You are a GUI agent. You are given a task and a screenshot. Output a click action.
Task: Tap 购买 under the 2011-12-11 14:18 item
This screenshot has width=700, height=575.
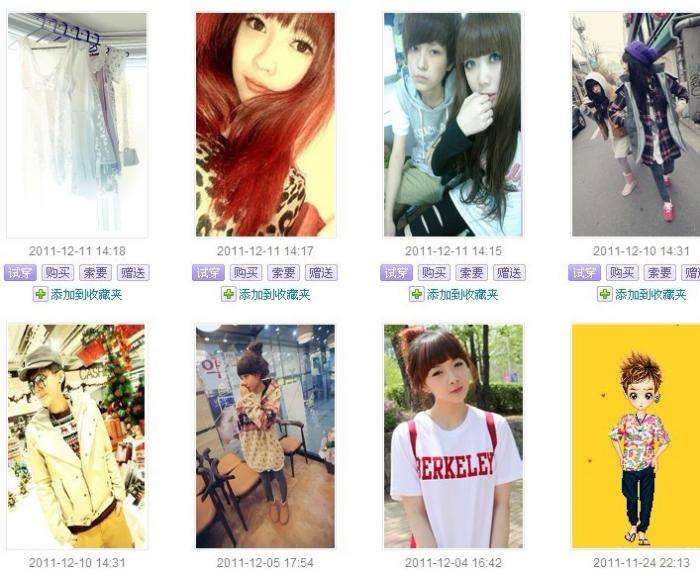(x=58, y=273)
